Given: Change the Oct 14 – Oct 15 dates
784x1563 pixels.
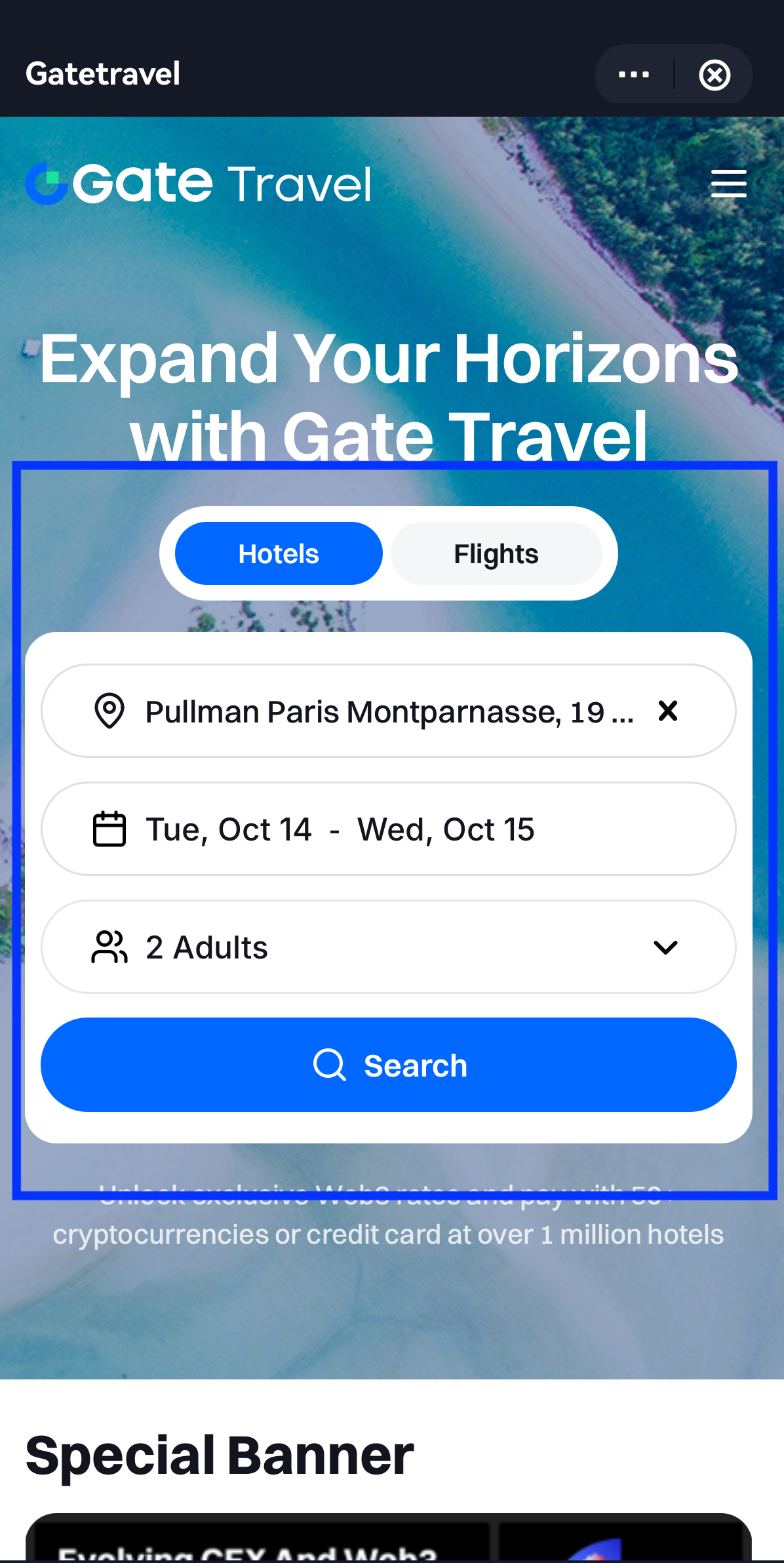Looking at the screenshot, I should tap(388, 829).
